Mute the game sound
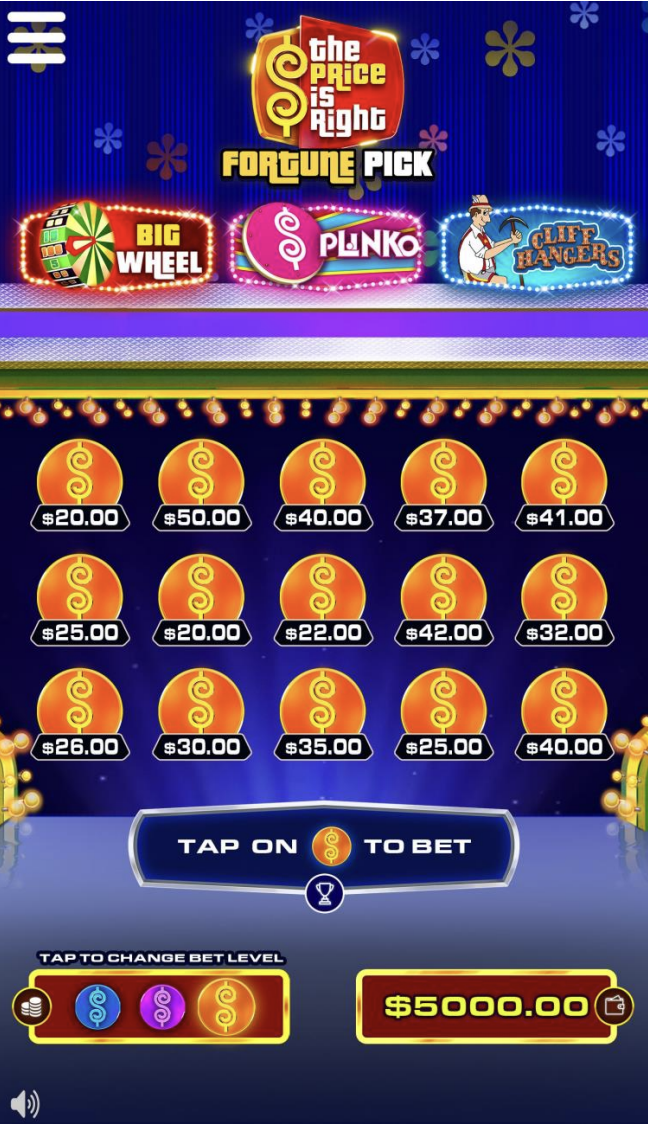This screenshot has height=1124, width=648. [x=25, y=1103]
